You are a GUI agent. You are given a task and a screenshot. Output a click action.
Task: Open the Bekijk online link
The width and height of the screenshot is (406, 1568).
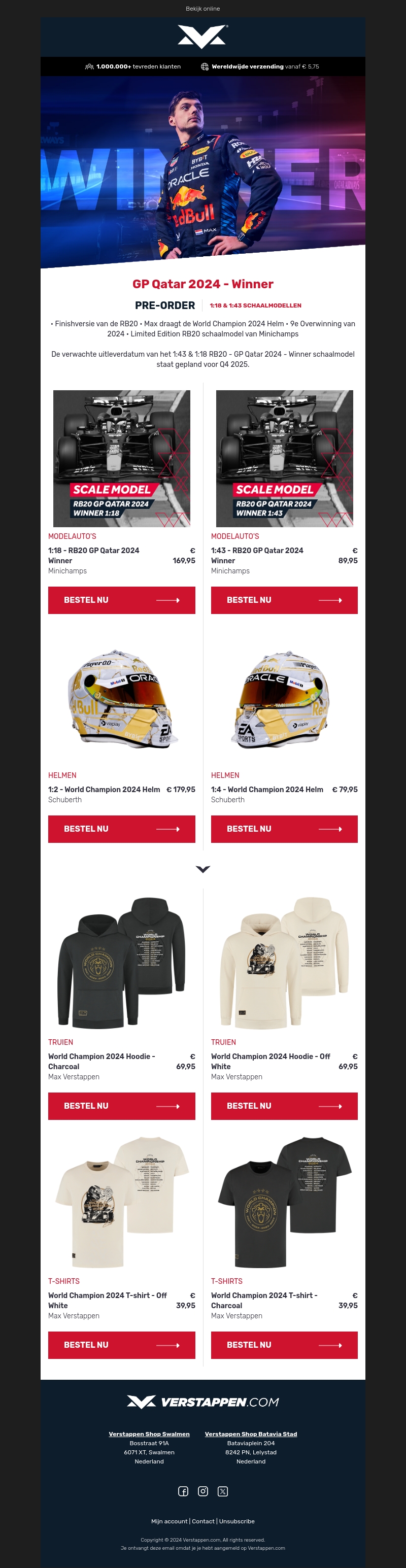point(202,9)
